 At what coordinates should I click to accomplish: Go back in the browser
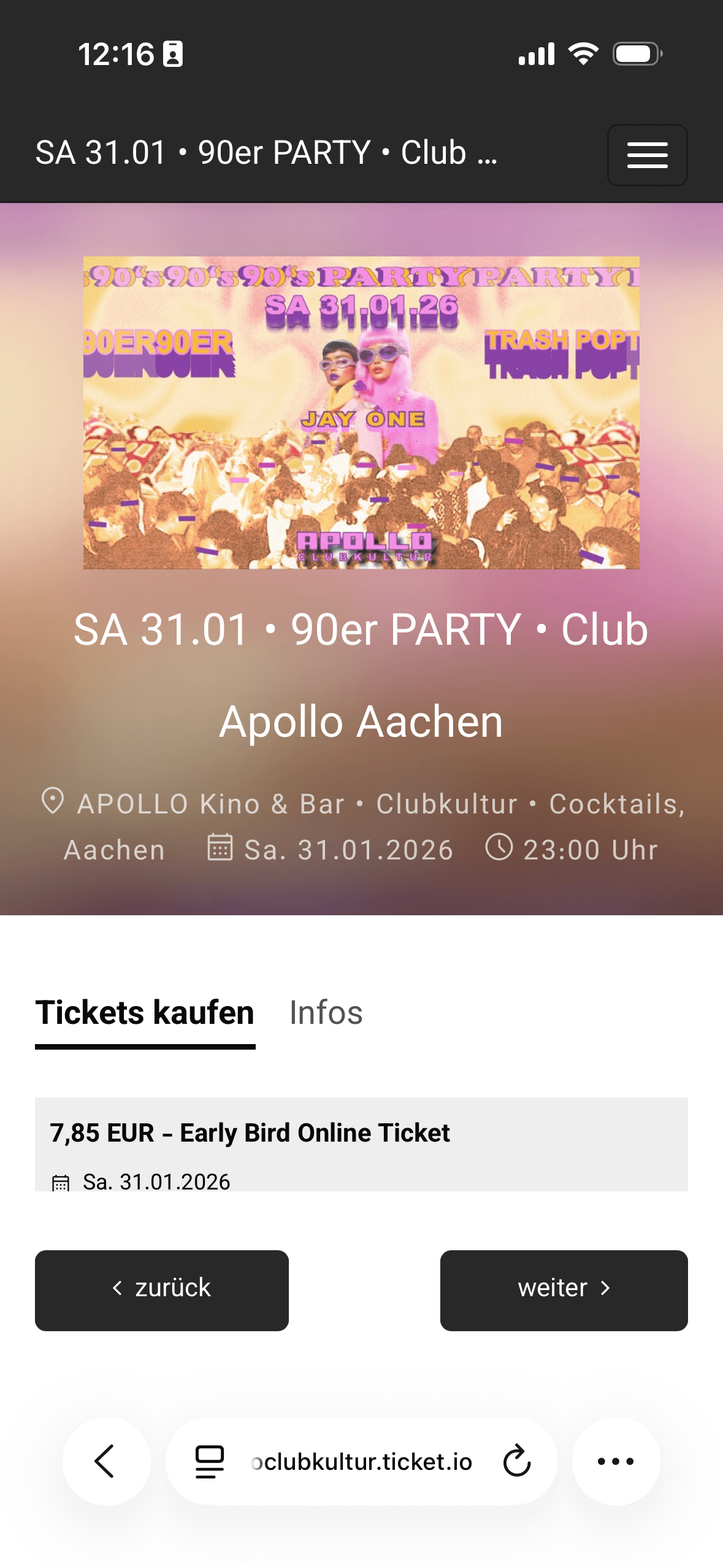[x=106, y=1461]
